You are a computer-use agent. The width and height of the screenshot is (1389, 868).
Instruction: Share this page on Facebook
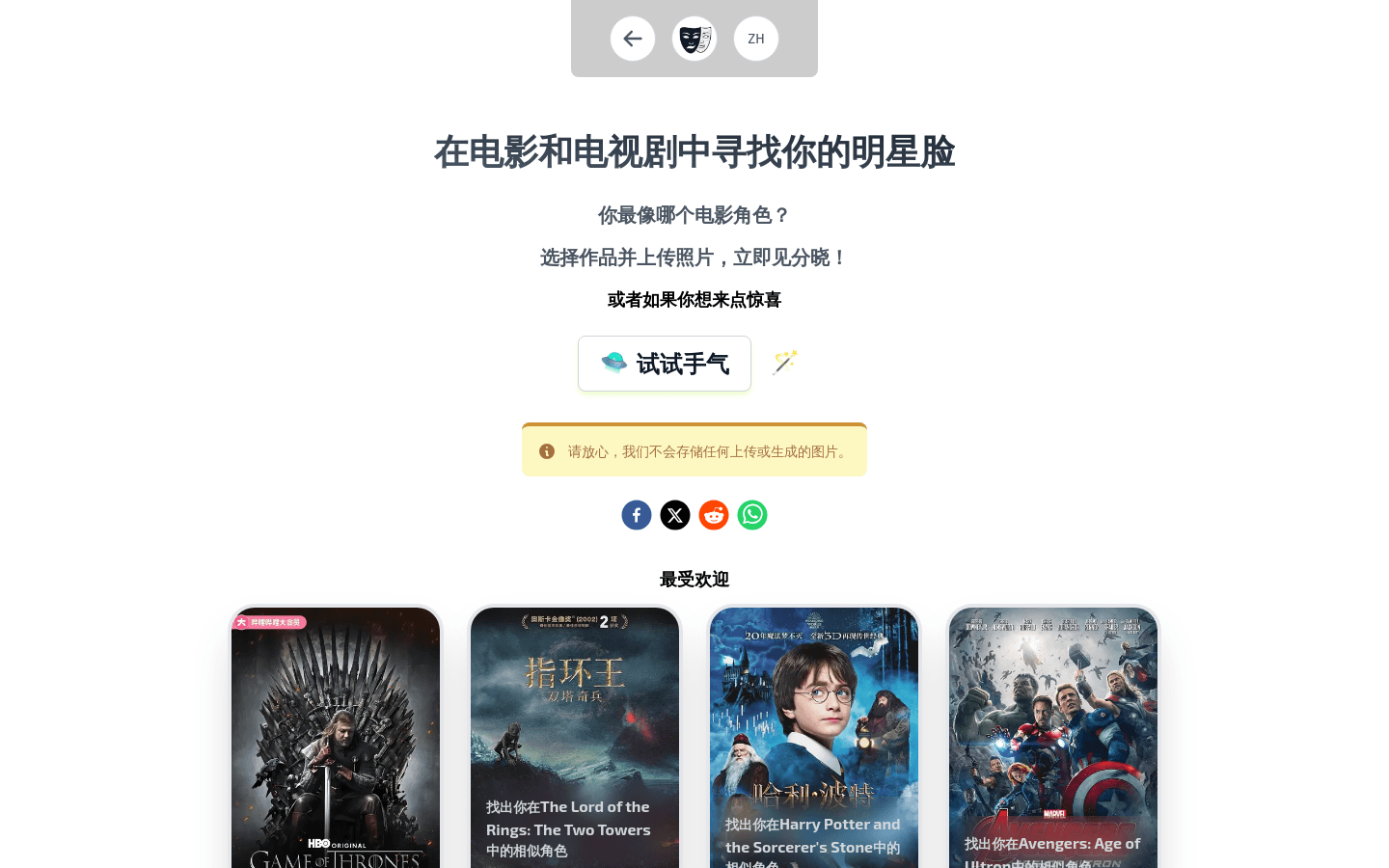(x=637, y=515)
